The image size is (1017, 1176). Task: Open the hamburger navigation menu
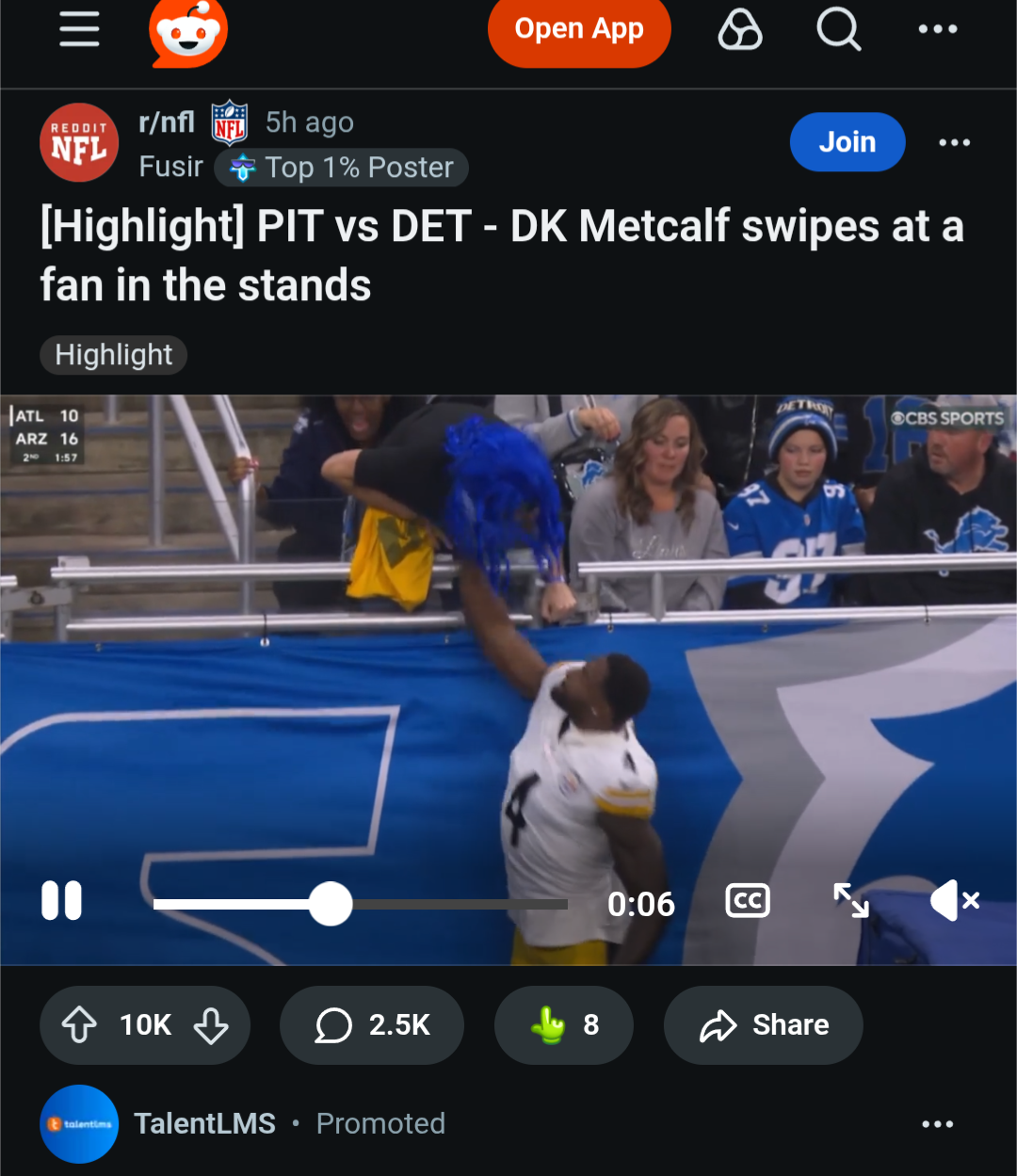(x=79, y=30)
